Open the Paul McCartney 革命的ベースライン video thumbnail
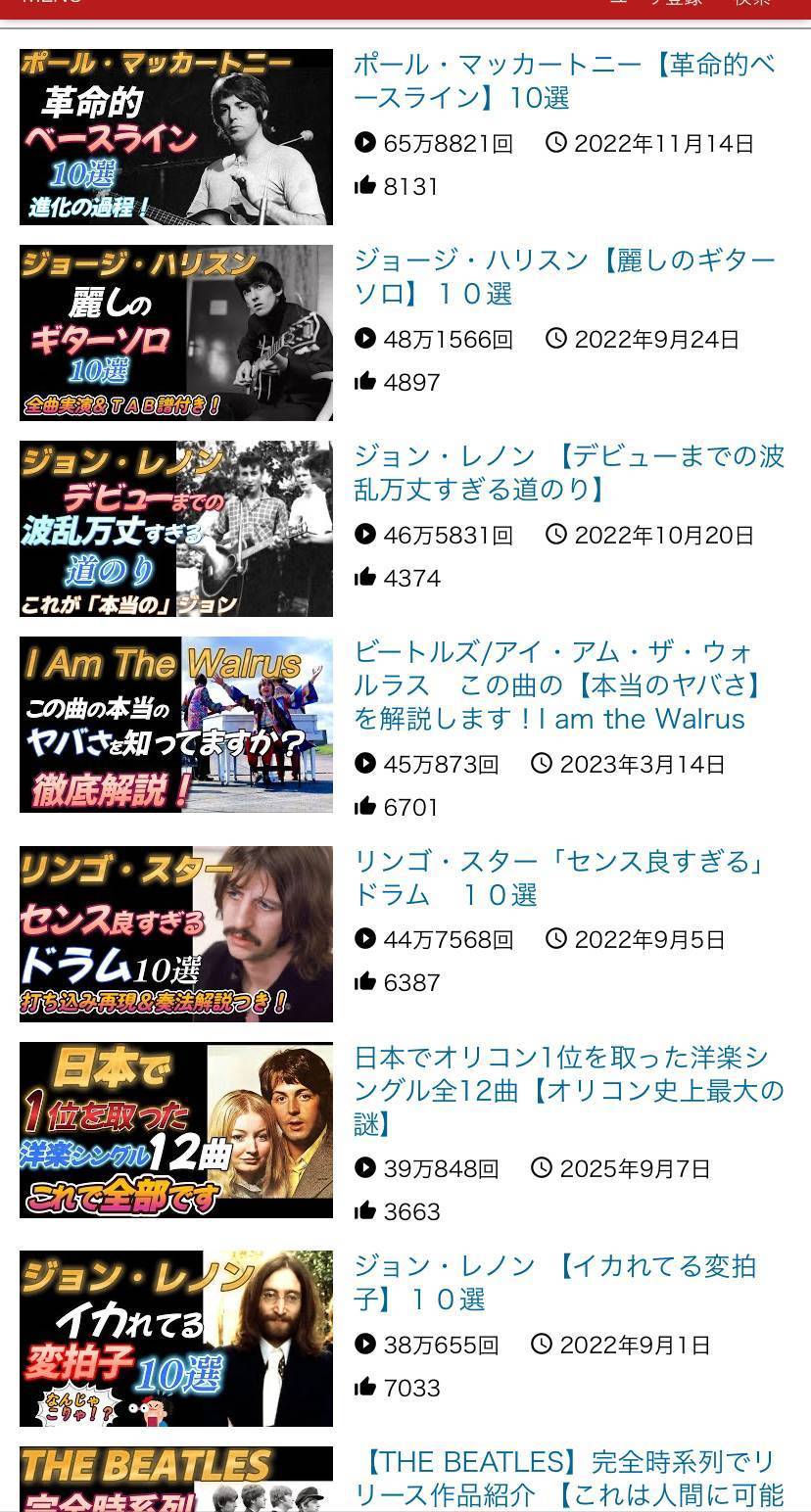Image resolution: width=811 pixels, height=1512 pixels. [176, 137]
